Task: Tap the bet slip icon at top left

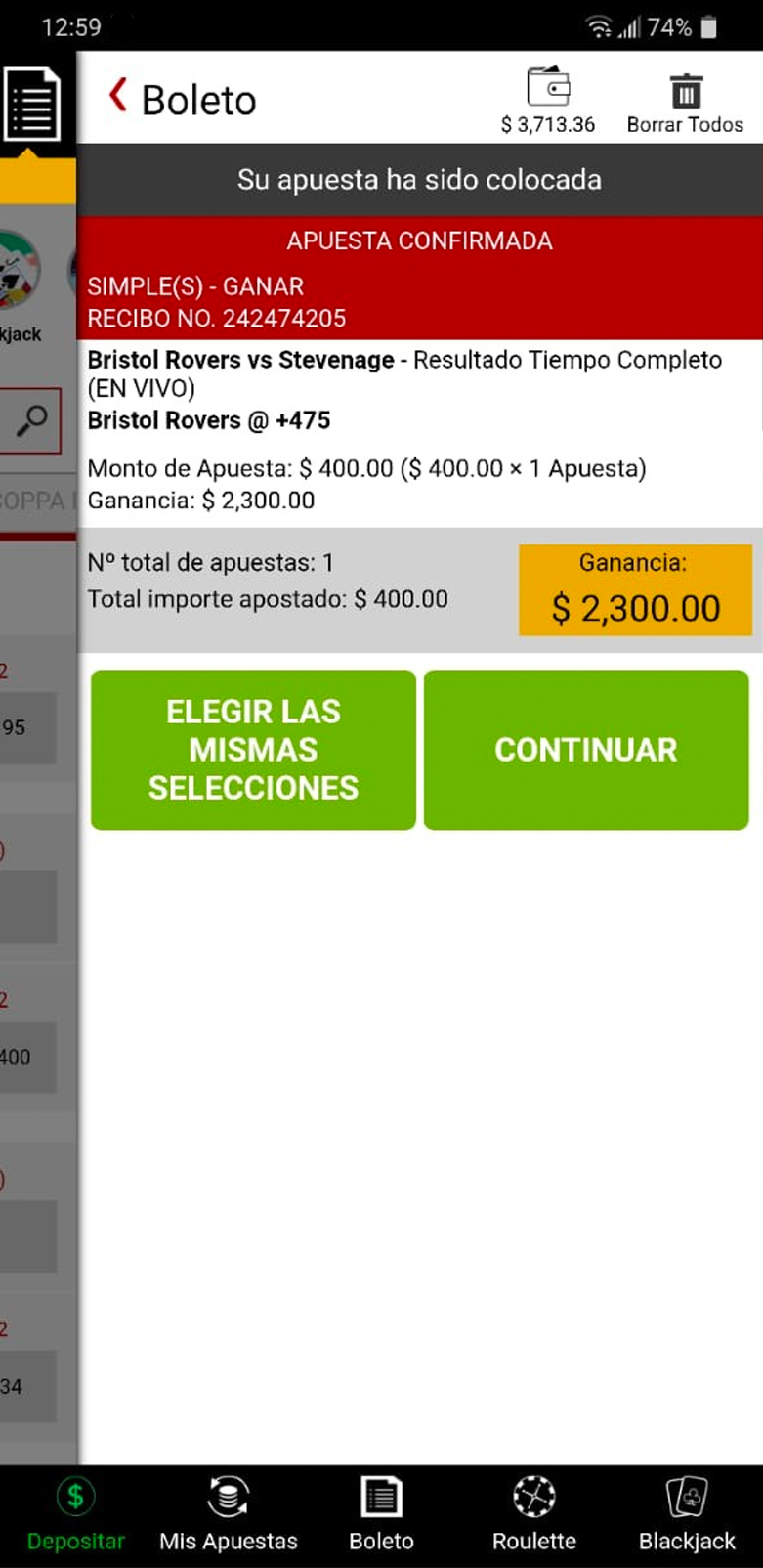Action: [x=32, y=105]
